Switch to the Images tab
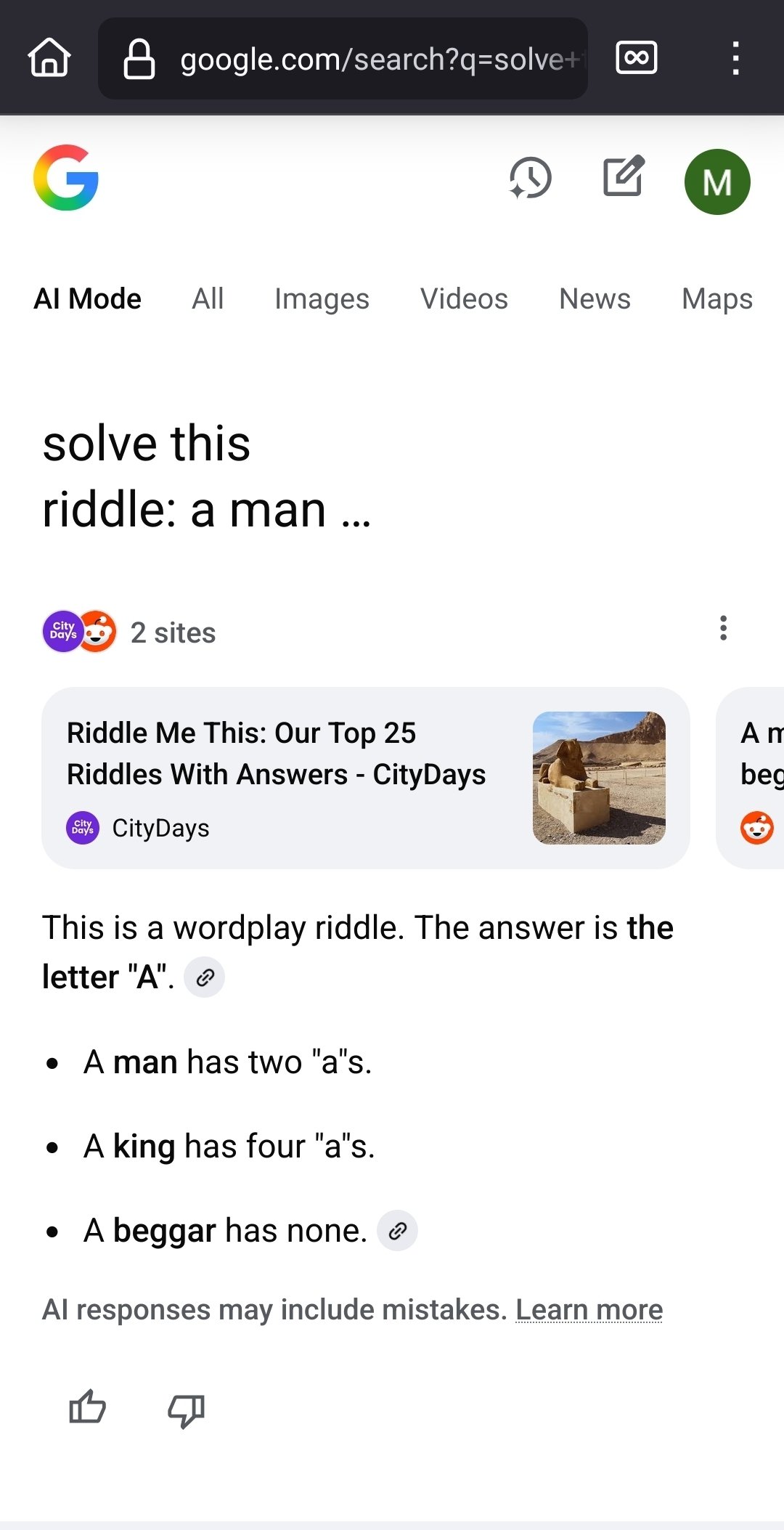 [322, 298]
